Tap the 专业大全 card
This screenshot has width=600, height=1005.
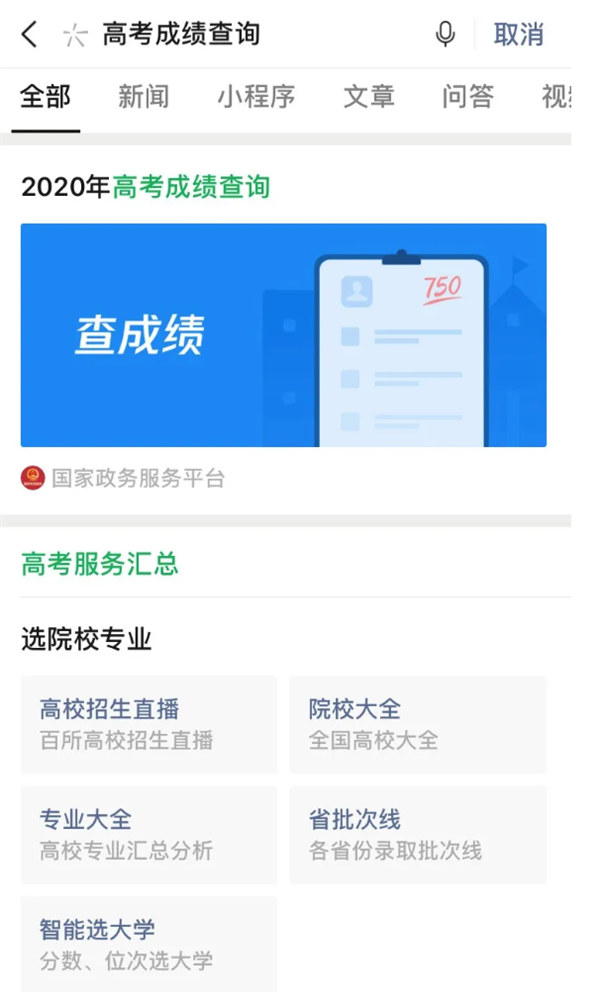pos(148,834)
